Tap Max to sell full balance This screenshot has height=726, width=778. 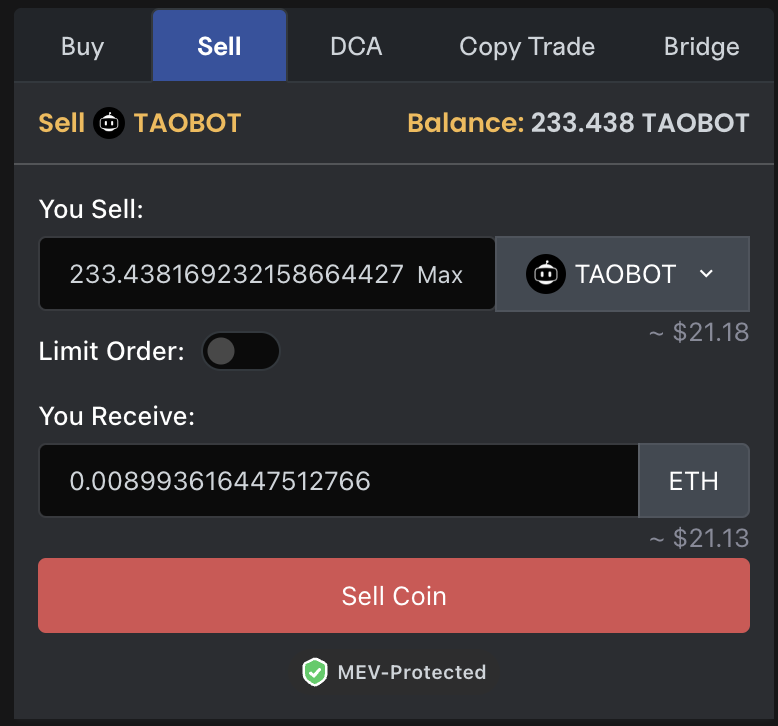(440, 274)
